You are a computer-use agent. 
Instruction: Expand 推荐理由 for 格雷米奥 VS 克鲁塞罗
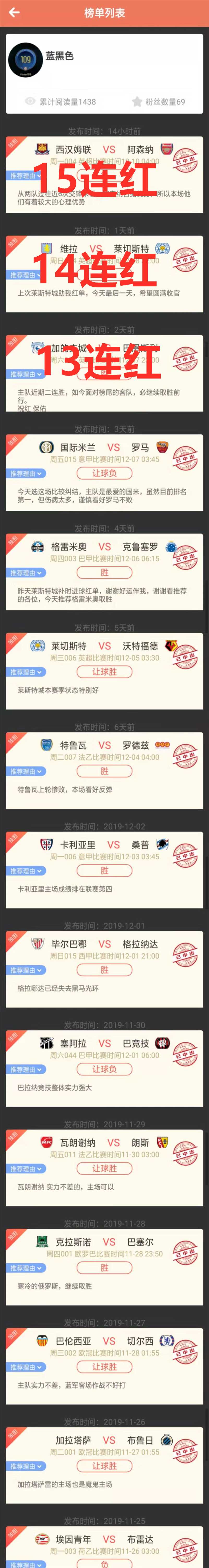26,573
